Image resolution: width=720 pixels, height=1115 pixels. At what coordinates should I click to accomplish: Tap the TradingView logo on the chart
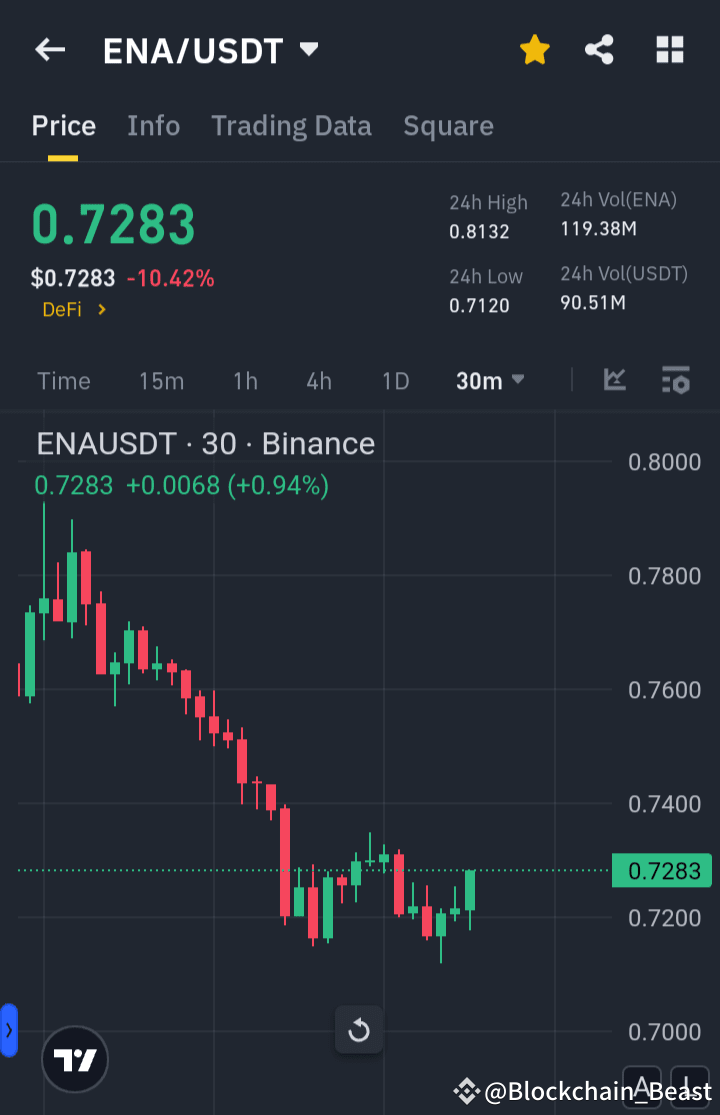pyautogui.click(x=74, y=1059)
